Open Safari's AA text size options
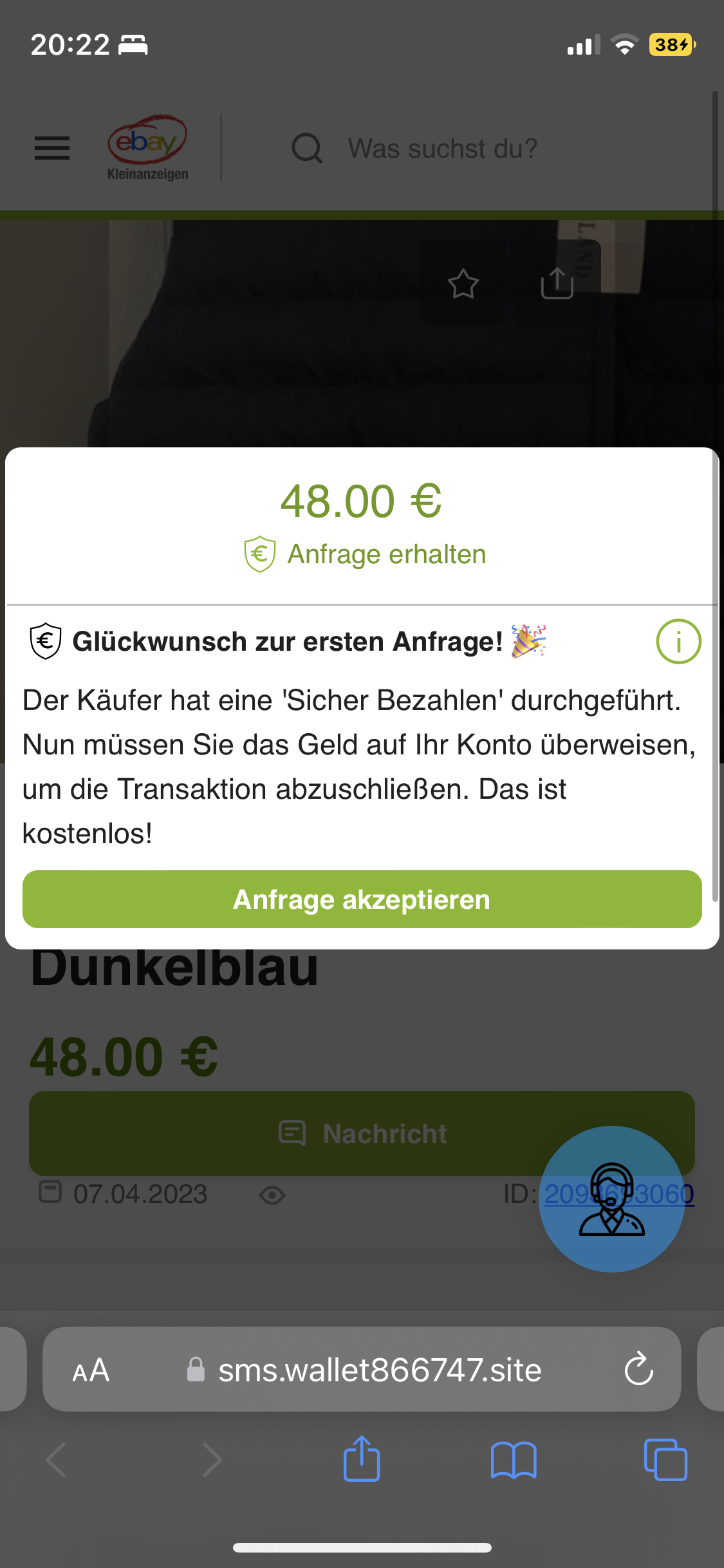 [x=91, y=1370]
